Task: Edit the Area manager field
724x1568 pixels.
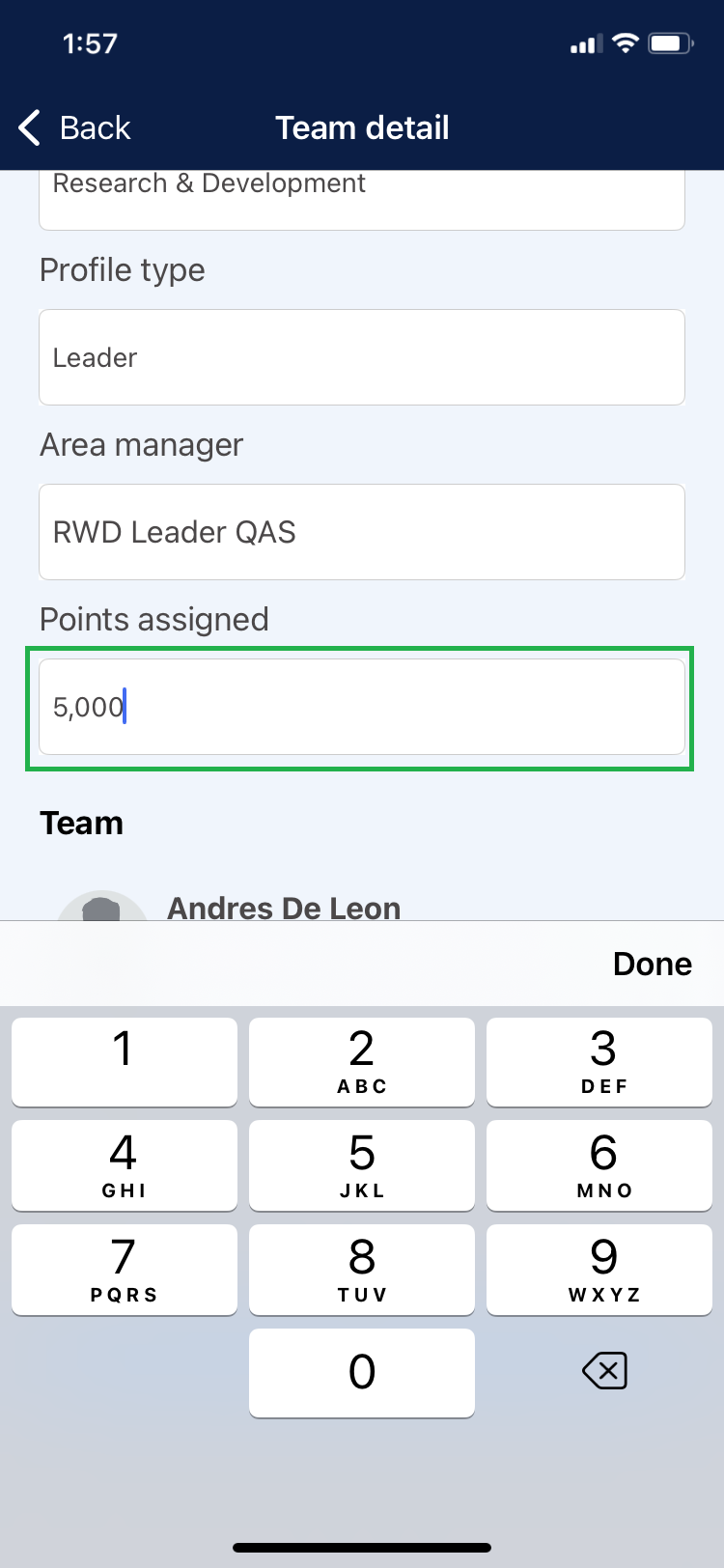Action: point(361,532)
